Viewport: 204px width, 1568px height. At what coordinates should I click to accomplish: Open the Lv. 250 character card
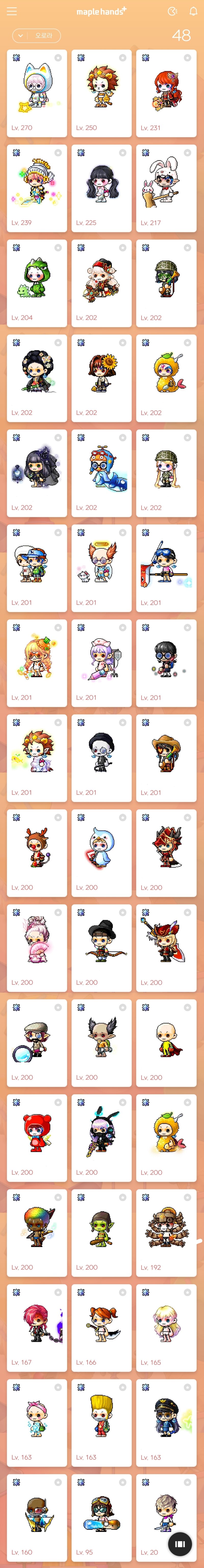[x=101, y=93]
